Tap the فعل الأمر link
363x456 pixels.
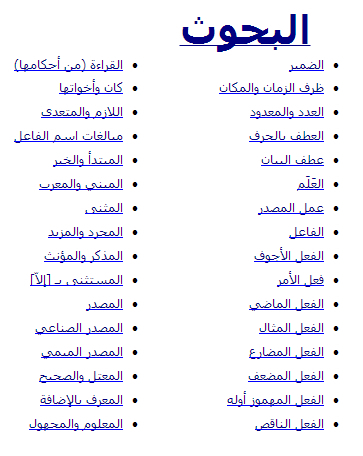[300, 280]
